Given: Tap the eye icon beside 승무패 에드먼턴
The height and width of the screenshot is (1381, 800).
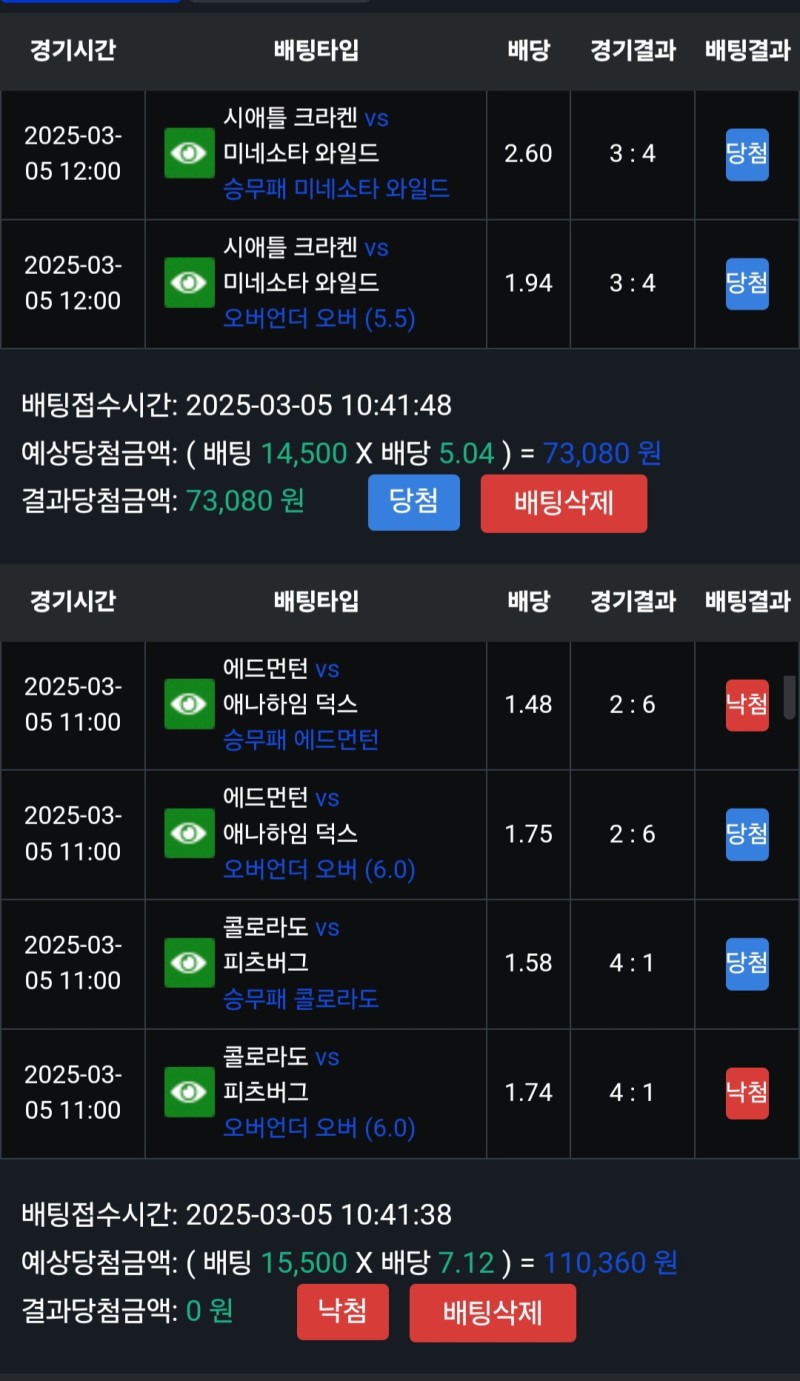Looking at the screenshot, I should click(x=189, y=704).
